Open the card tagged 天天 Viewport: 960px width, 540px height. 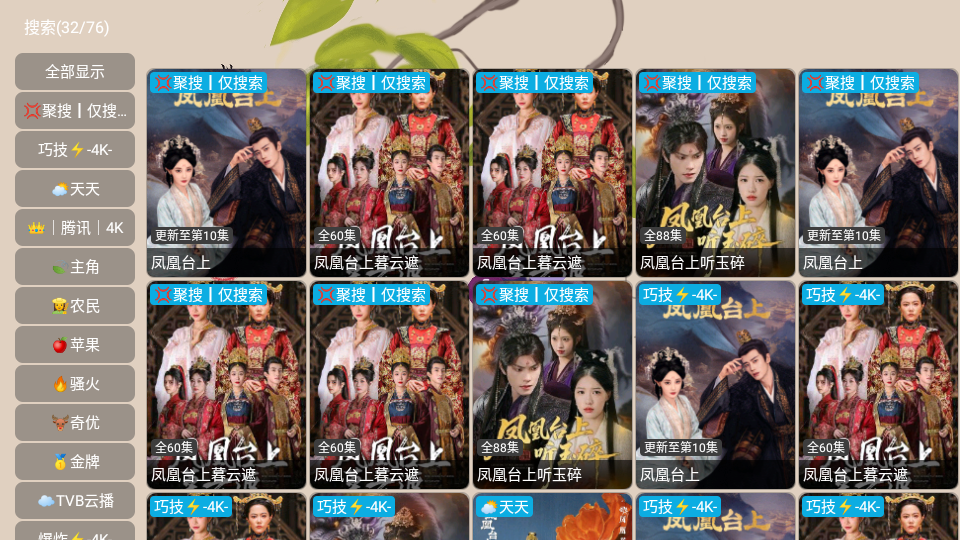[x=552, y=518]
